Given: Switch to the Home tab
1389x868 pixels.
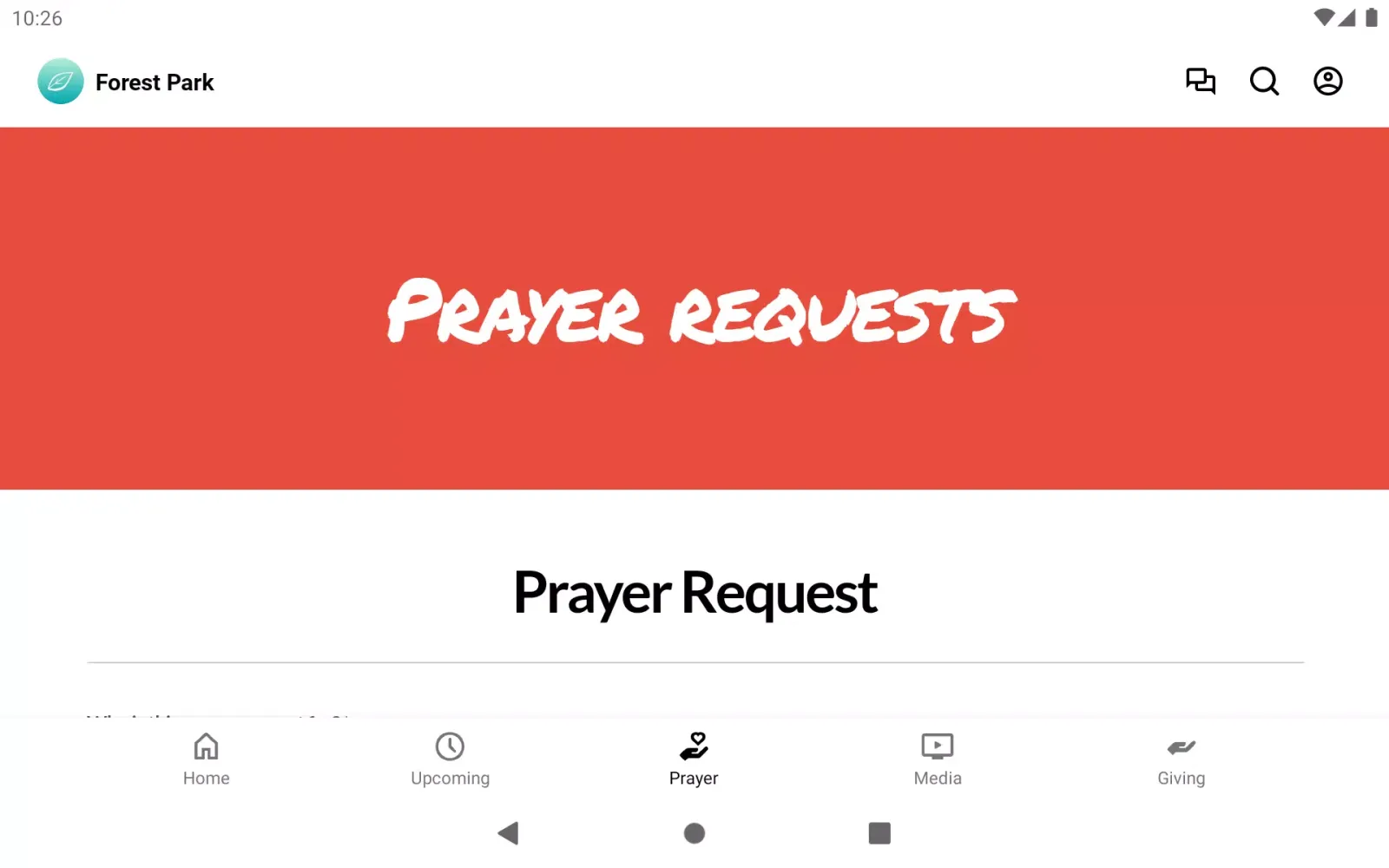Looking at the screenshot, I should pyautogui.click(x=207, y=759).
